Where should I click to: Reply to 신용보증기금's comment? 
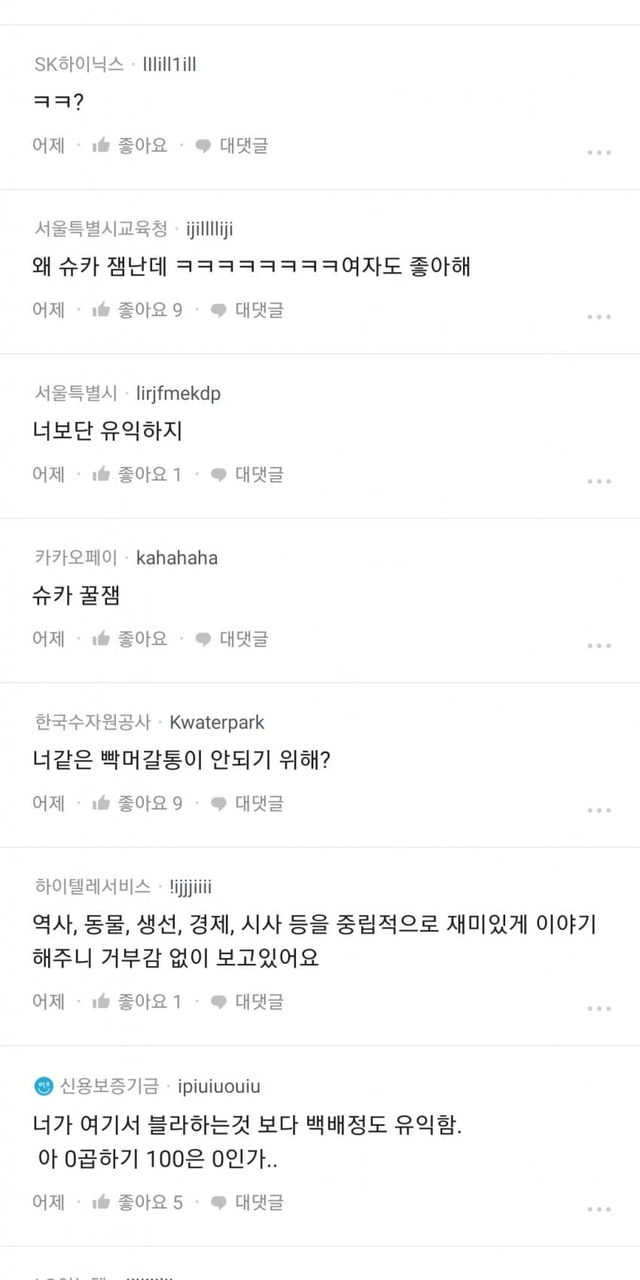[x=247, y=1202]
